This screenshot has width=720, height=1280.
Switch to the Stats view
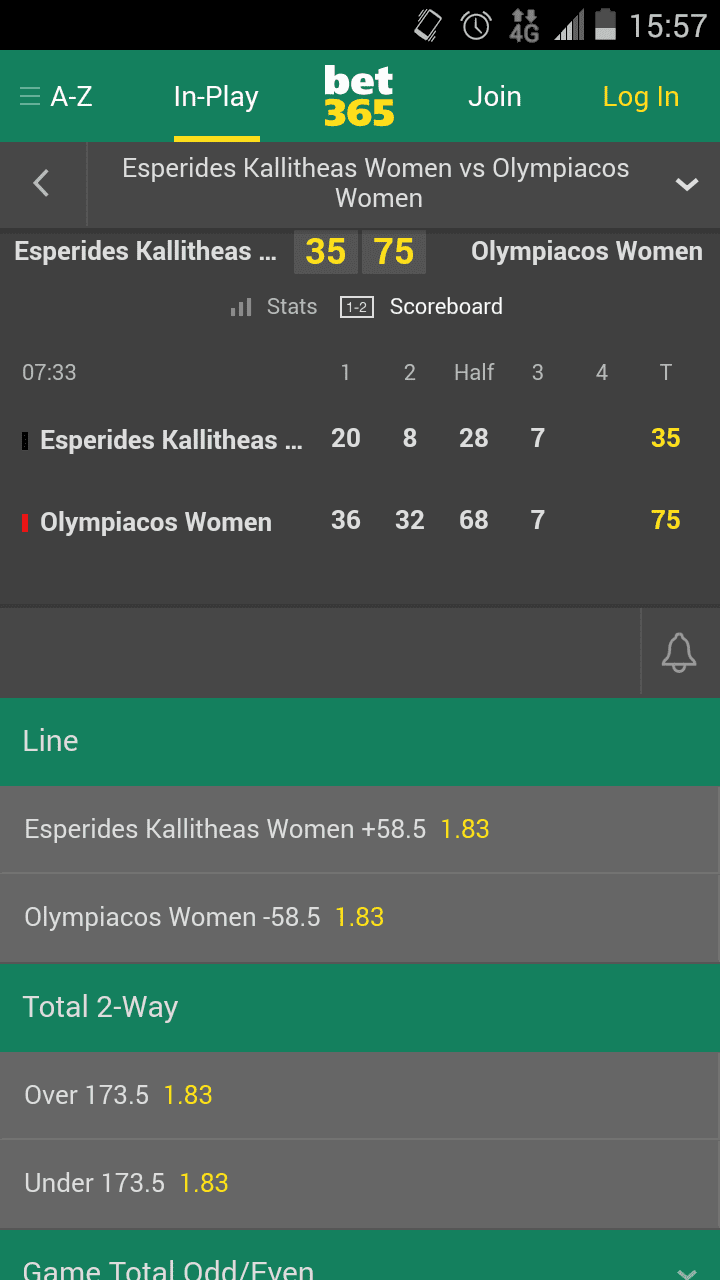[274, 307]
